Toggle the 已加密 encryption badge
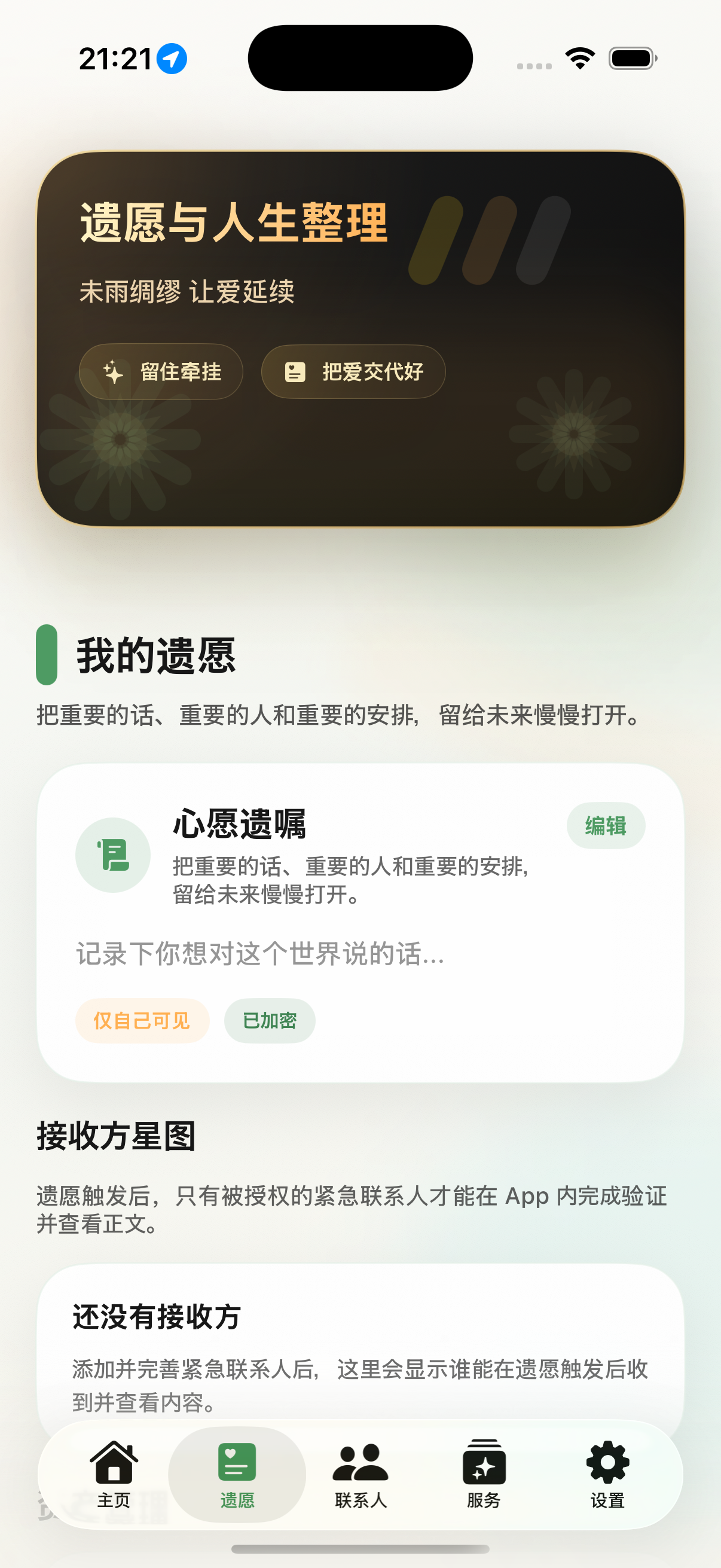This screenshot has height=1568, width=721. pos(270,1021)
